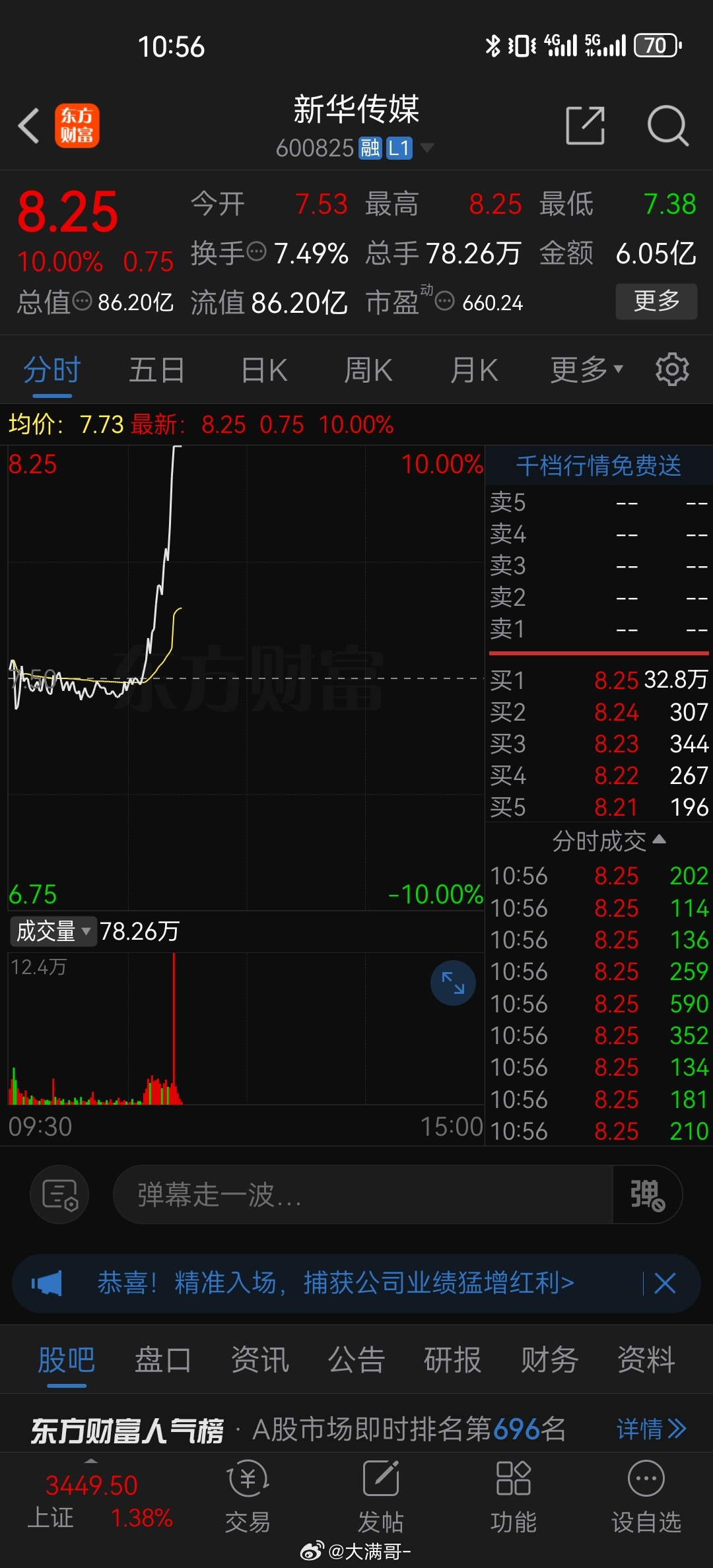Go back using the top-left arrow
The height and width of the screenshot is (1568, 713).
click(x=29, y=125)
